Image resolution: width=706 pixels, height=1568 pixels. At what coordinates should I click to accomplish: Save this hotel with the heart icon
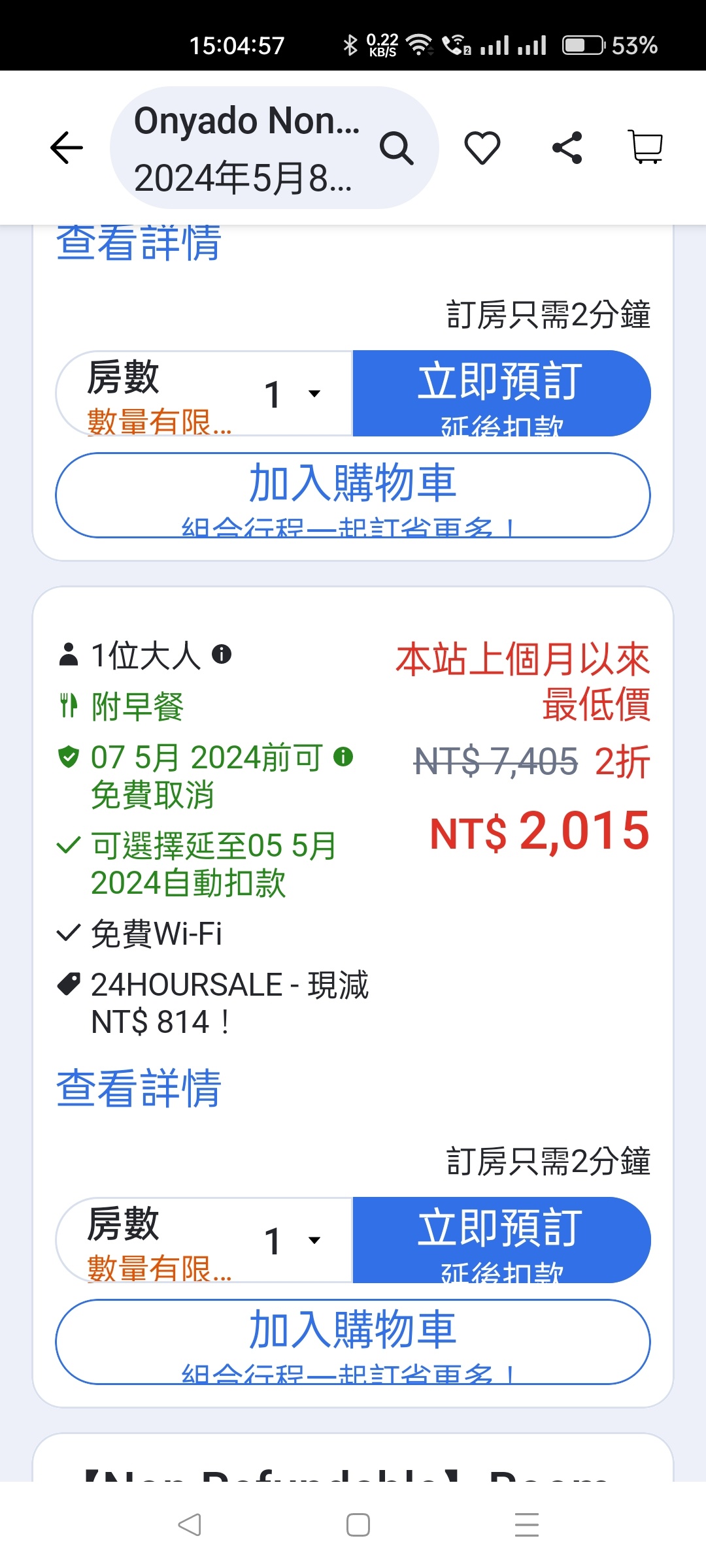[x=482, y=148]
